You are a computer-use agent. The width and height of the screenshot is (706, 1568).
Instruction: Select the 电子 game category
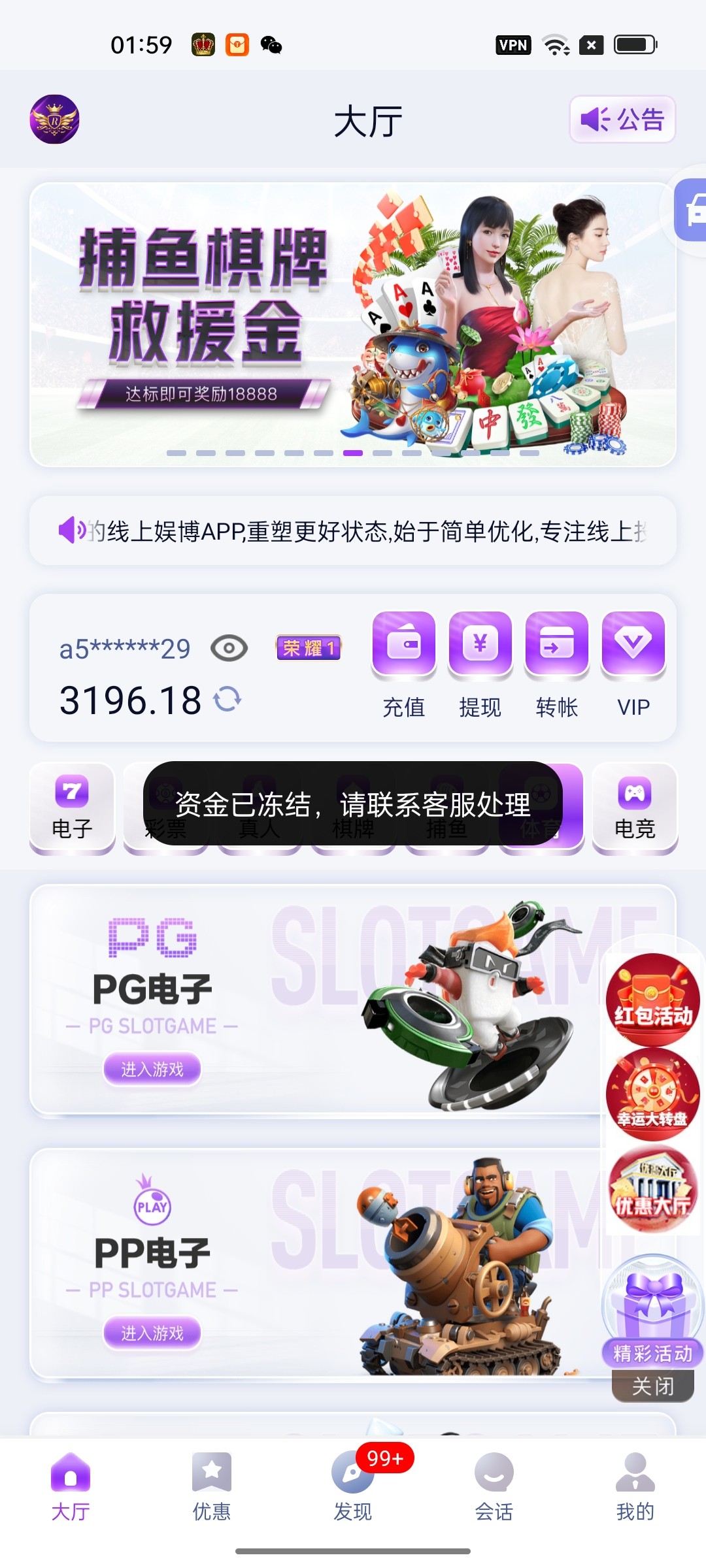[72, 808]
